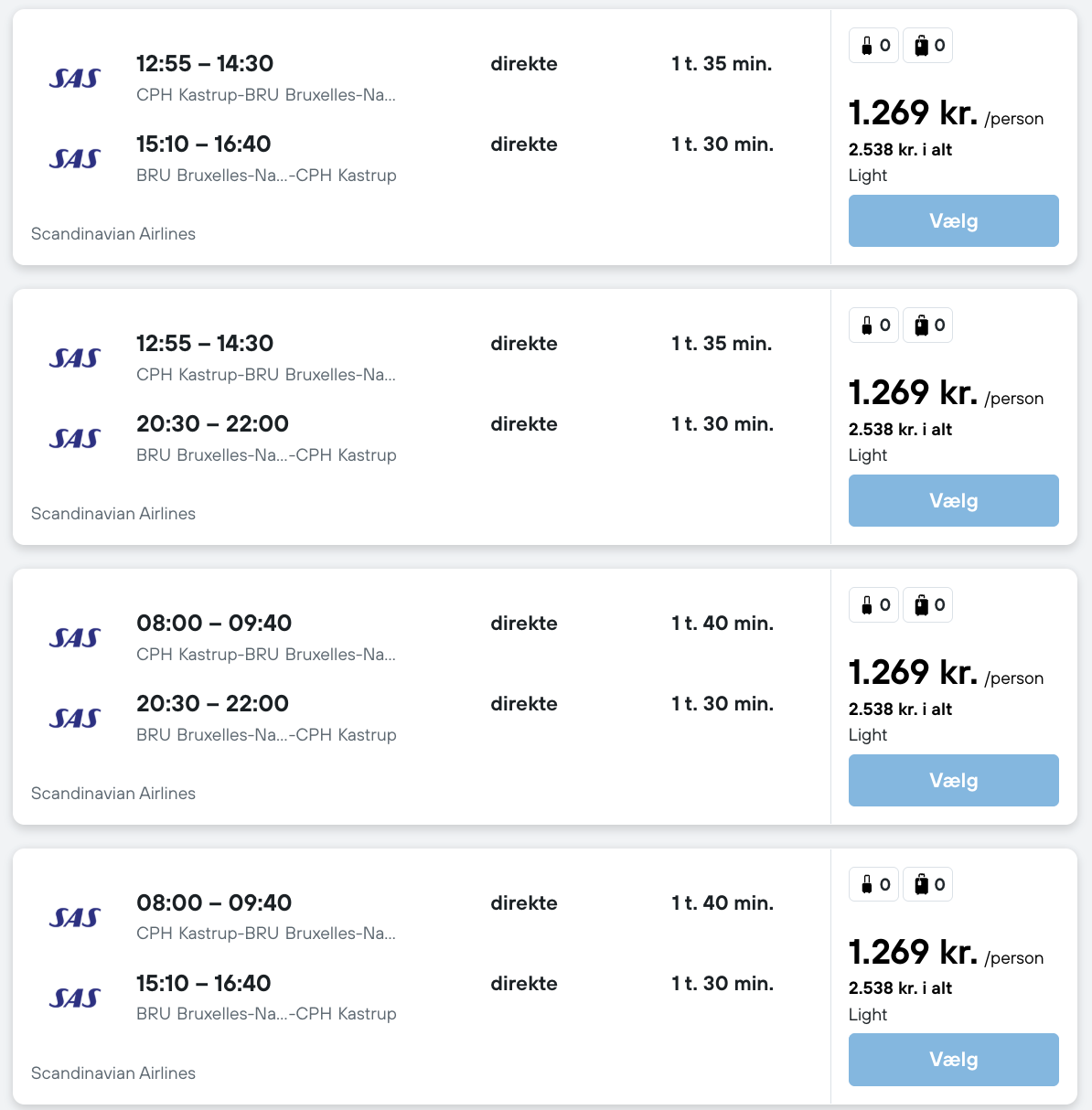Select Vælg for the 08:00 outbound, 20:30 return
Screen dimensions: 1092x1110
pyautogui.click(x=953, y=781)
